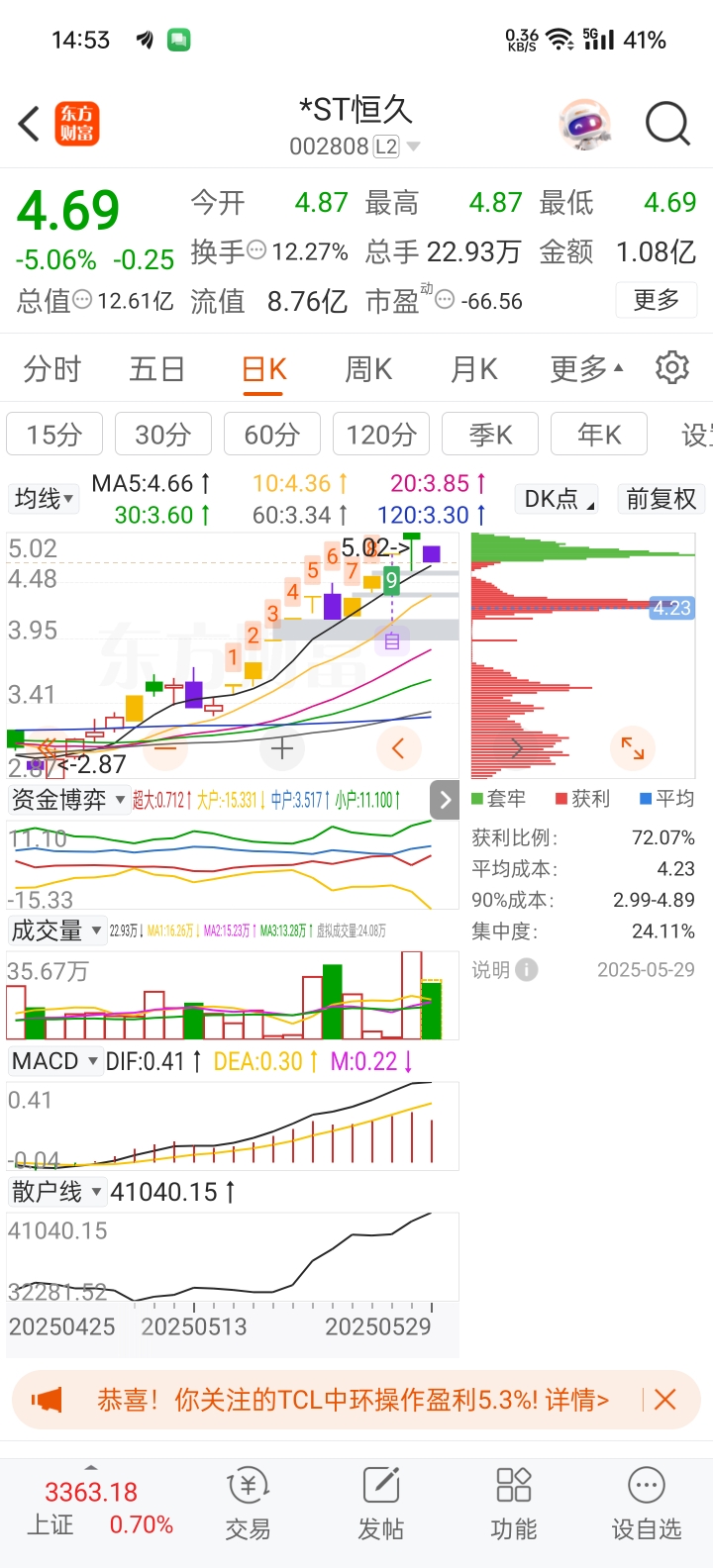The image size is (713, 1568).
Task: Tap 更多 to show more quote data
Action: point(657,300)
